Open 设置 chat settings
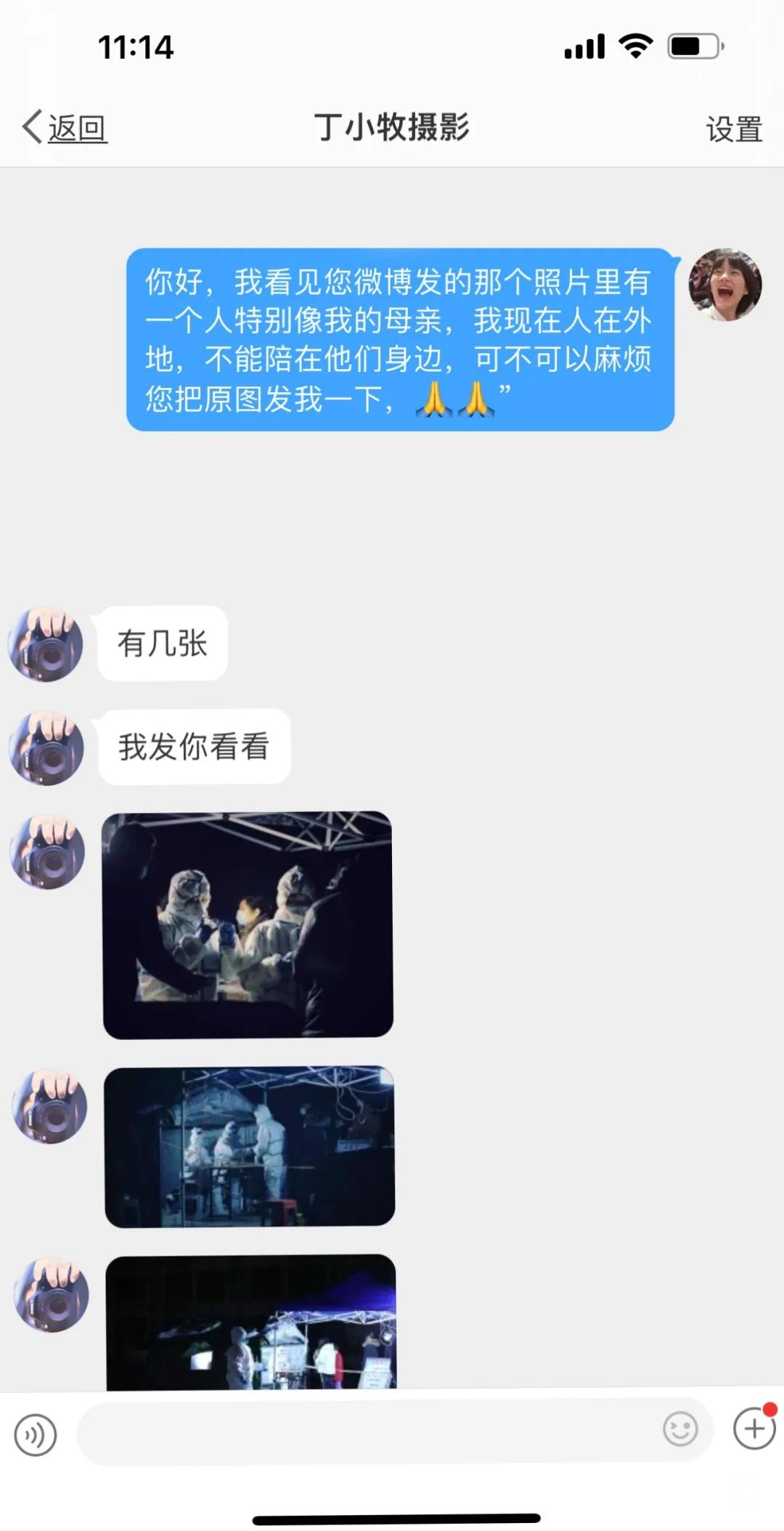The image size is (784, 1531). [x=733, y=129]
